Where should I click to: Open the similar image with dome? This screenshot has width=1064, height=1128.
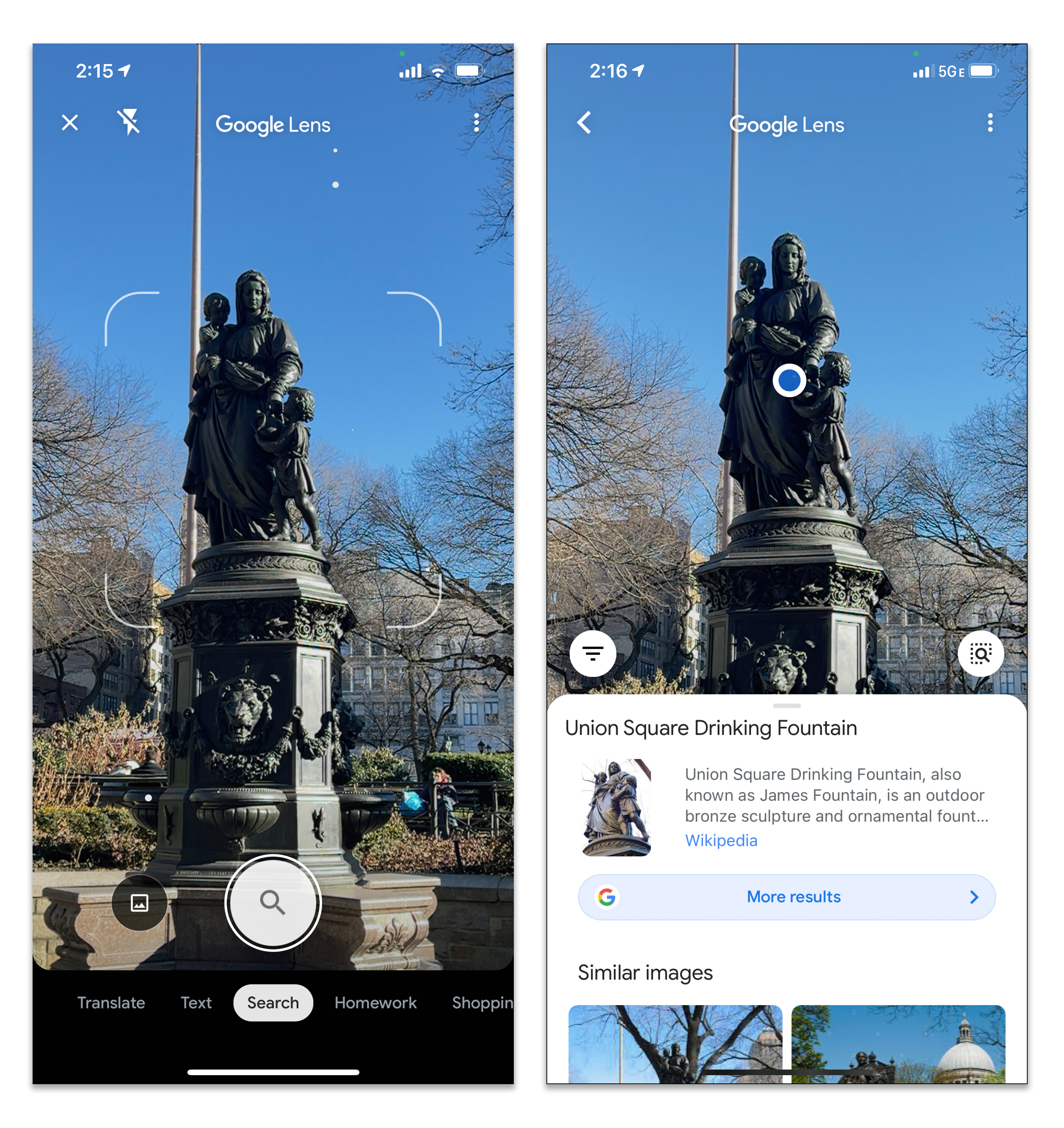[898, 1044]
